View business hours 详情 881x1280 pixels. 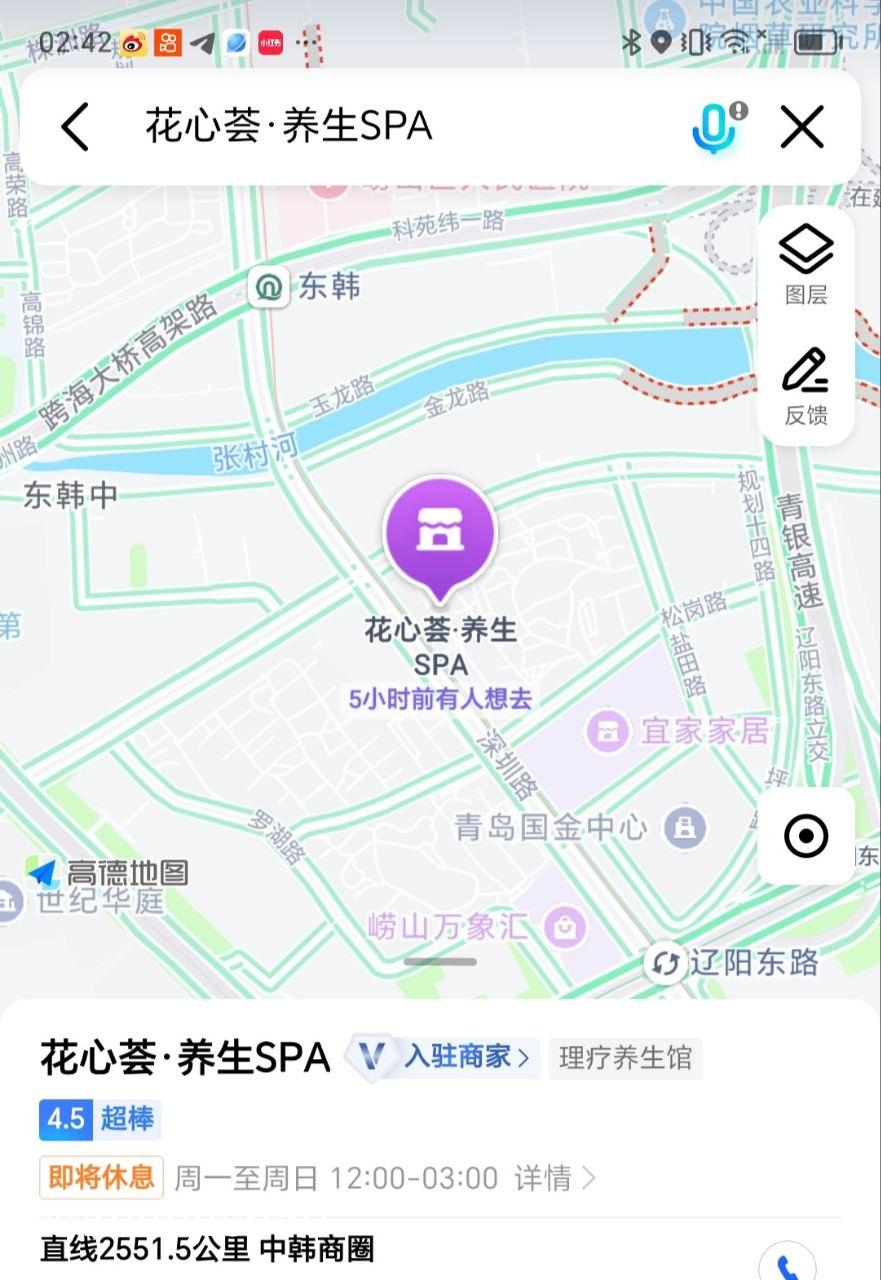[555, 1178]
